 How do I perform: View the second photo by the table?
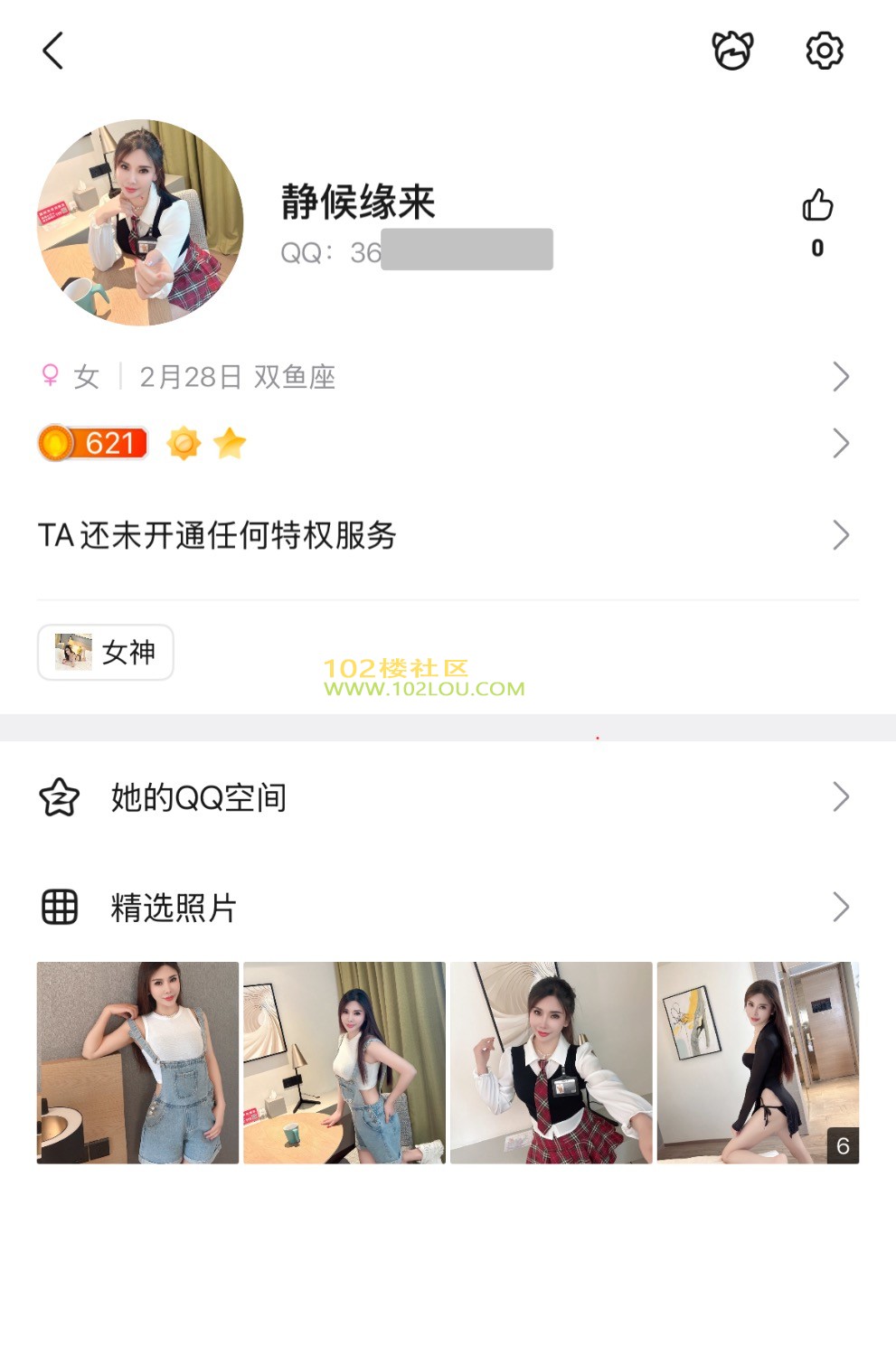pos(344,1062)
